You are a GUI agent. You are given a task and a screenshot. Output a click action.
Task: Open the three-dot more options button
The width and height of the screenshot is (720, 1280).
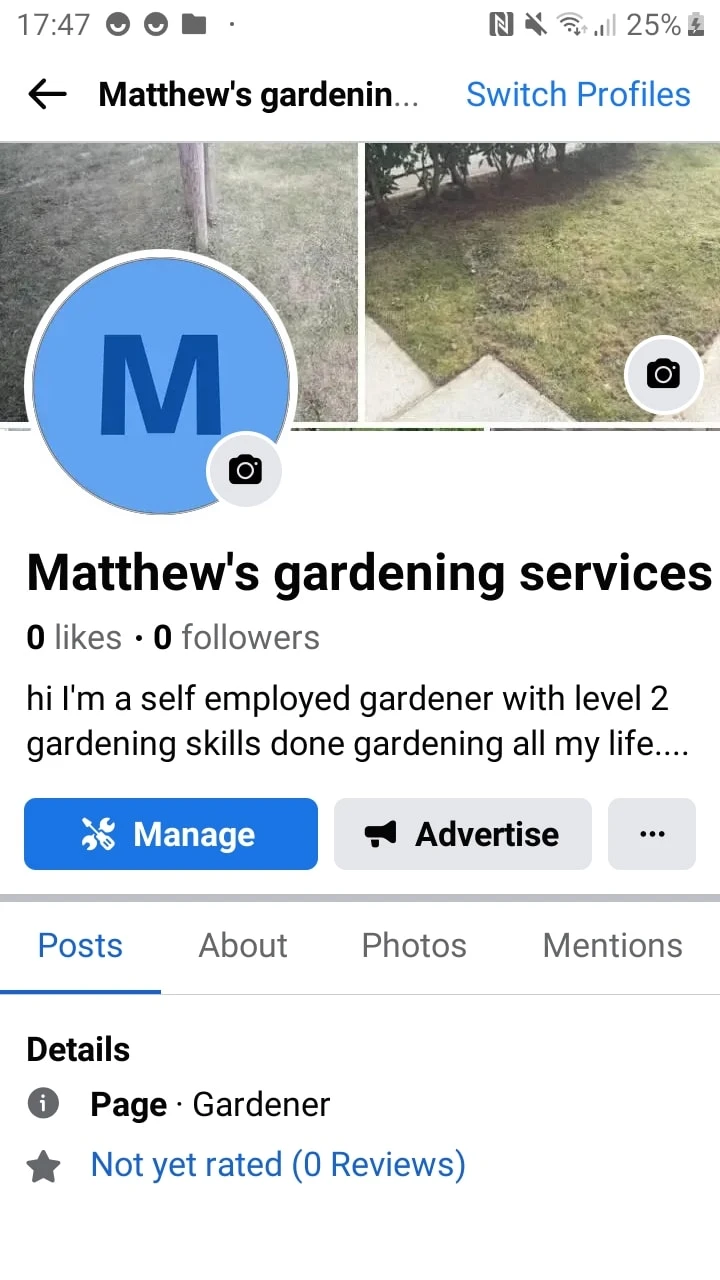[652, 834]
